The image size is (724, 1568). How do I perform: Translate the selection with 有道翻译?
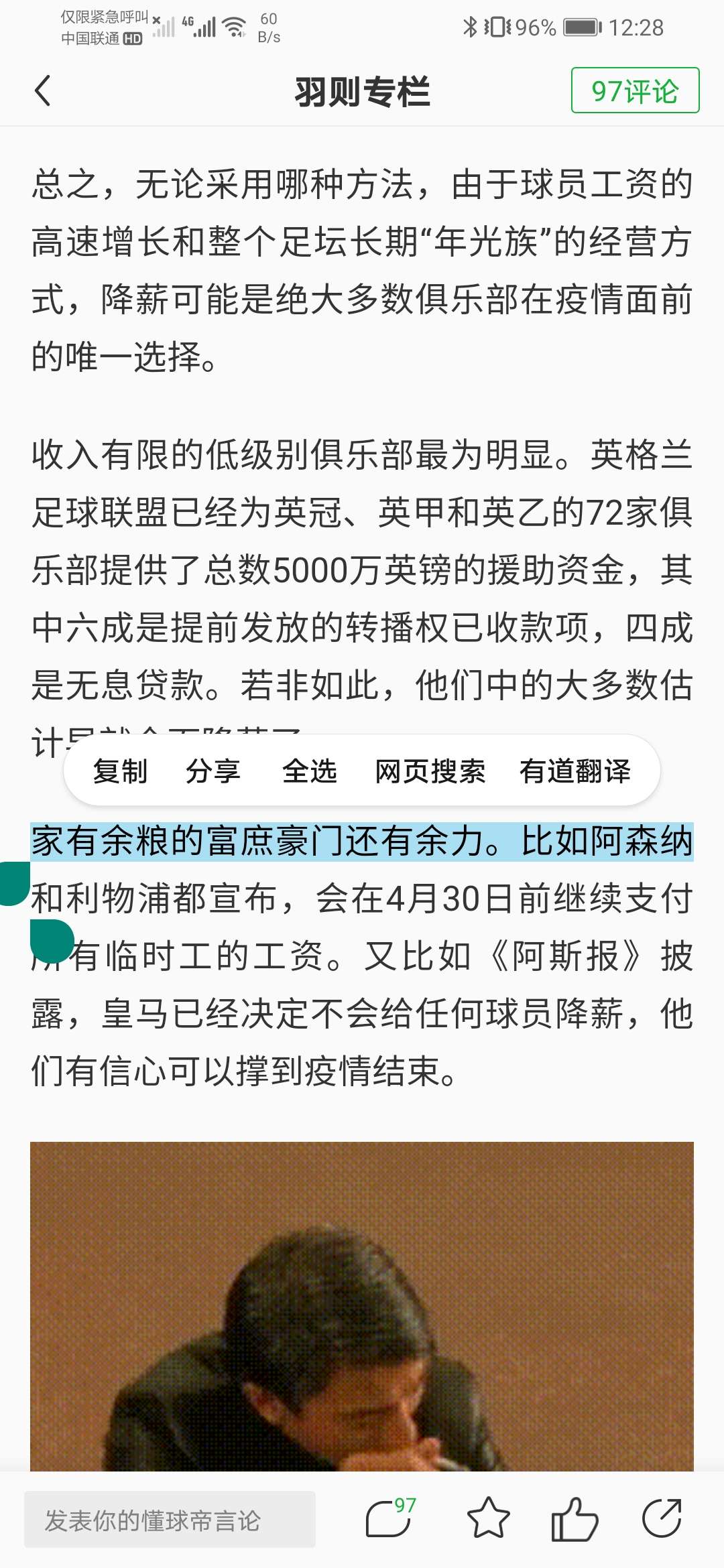[x=575, y=771]
